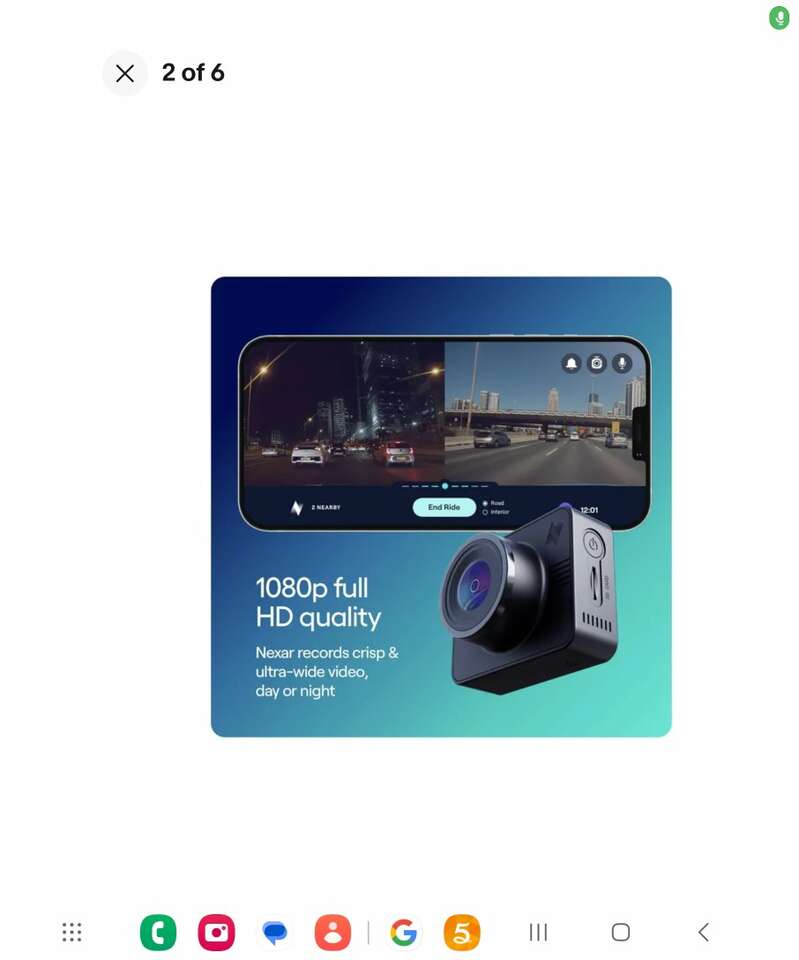Go to the home screen
The image size is (799, 960).
(620, 932)
